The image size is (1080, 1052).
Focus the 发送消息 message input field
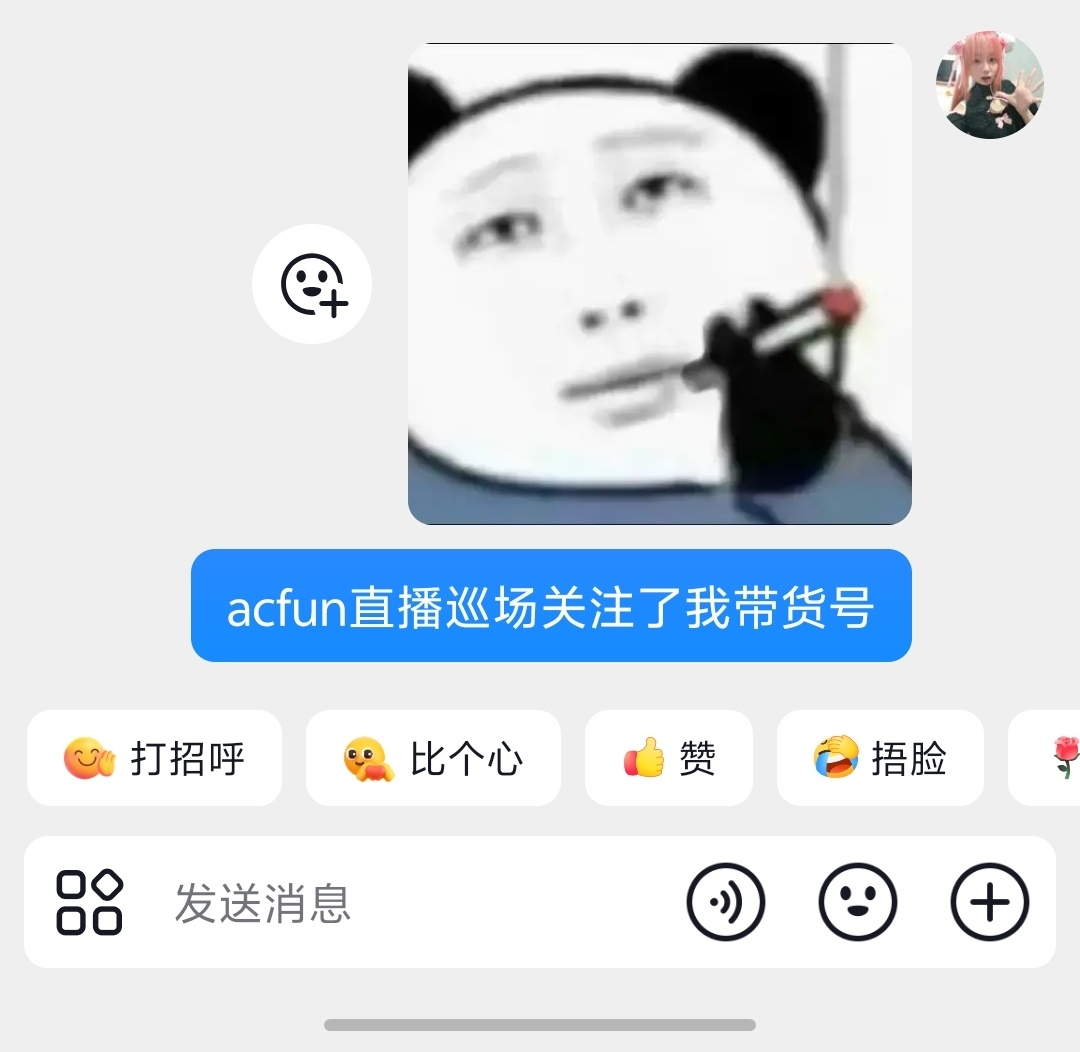click(x=400, y=902)
